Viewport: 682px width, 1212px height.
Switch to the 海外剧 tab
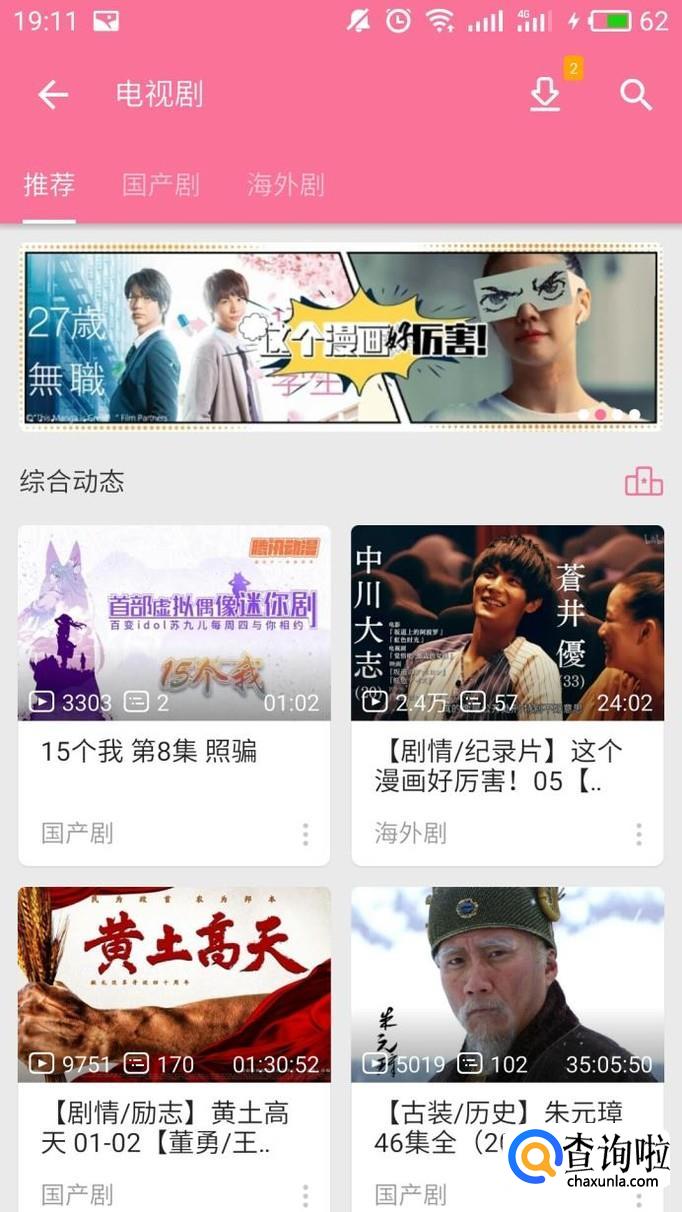click(x=286, y=185)
